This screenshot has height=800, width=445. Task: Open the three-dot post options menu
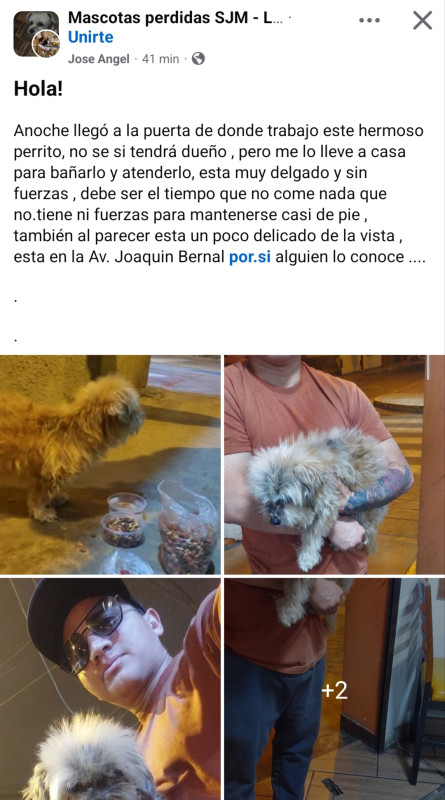[x=369, y=20]
